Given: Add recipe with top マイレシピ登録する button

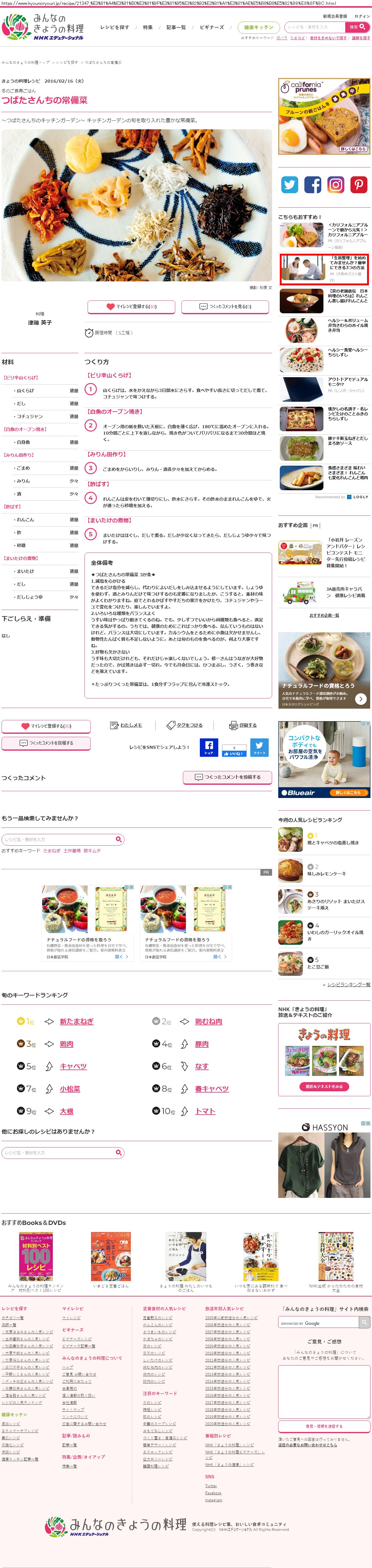Looking at the screenshot, I should pos(132,306).
